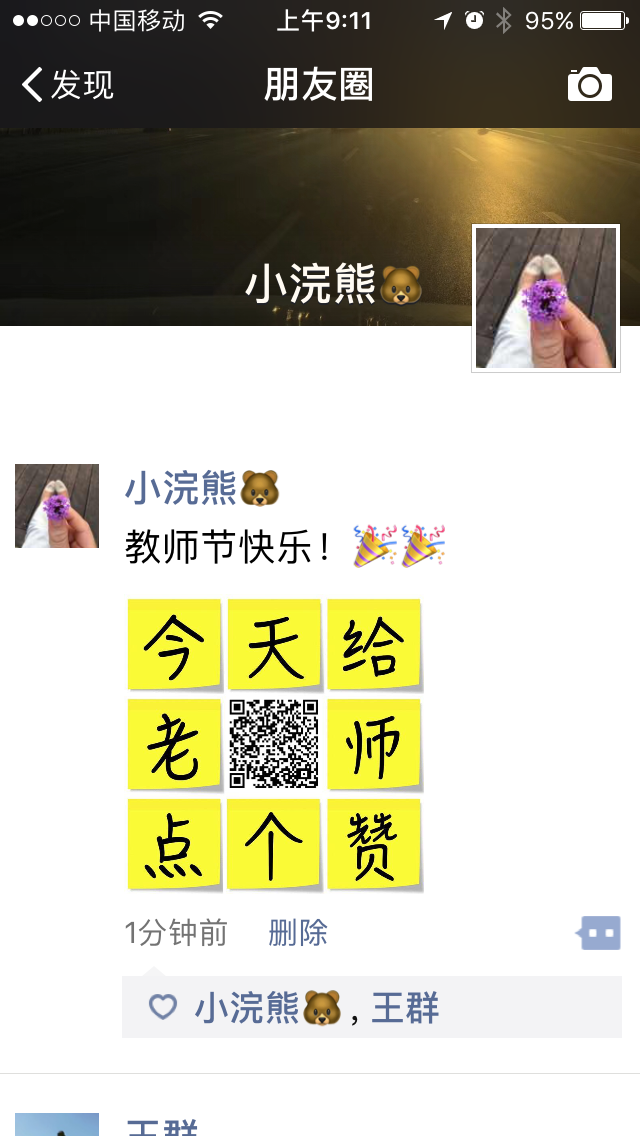Screen dimensions: 640x1136
Task: Open the QR code image tile
Action: pos(274,744)
